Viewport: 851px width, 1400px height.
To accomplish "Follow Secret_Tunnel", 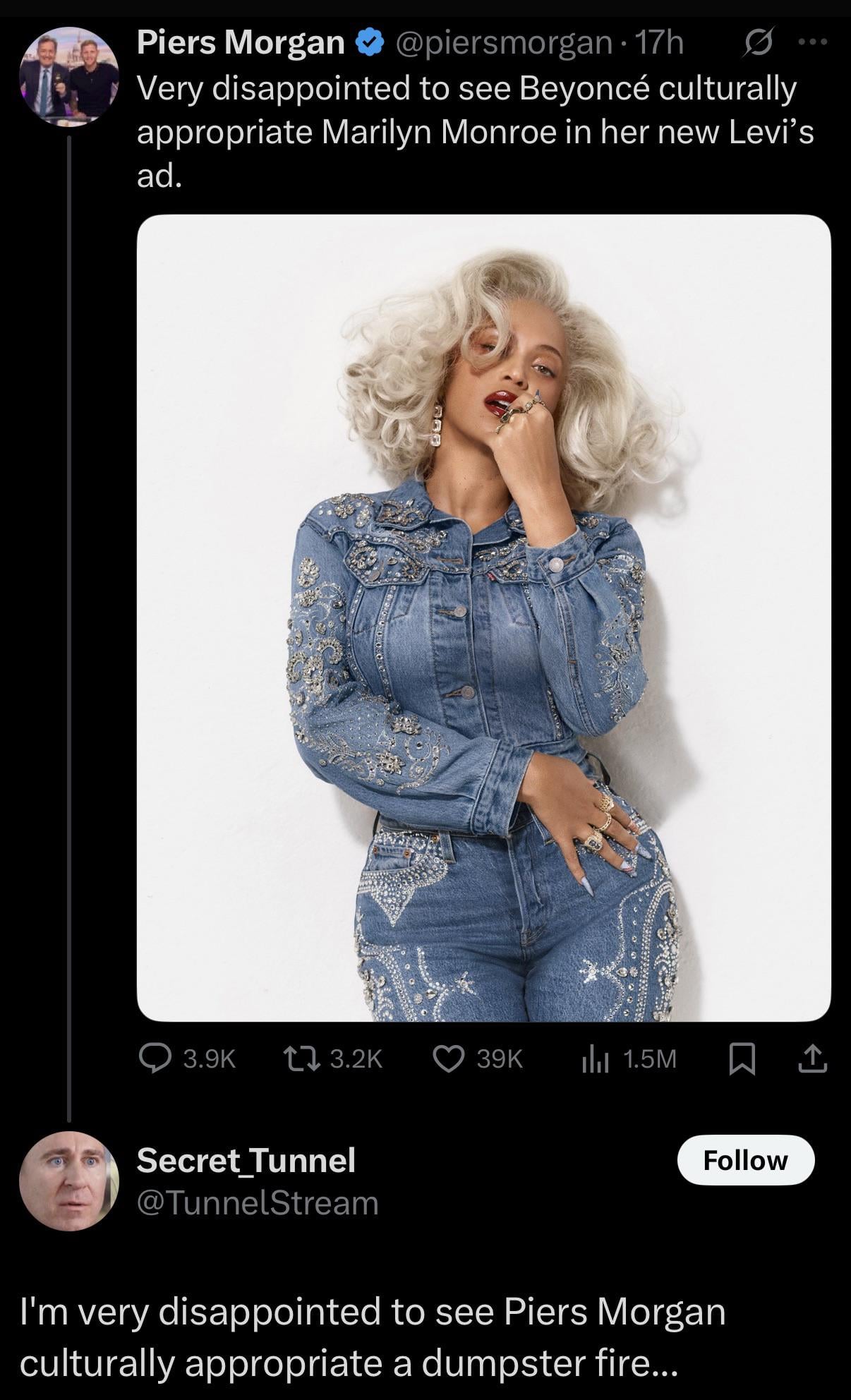I will click(x=745, y=1160).
